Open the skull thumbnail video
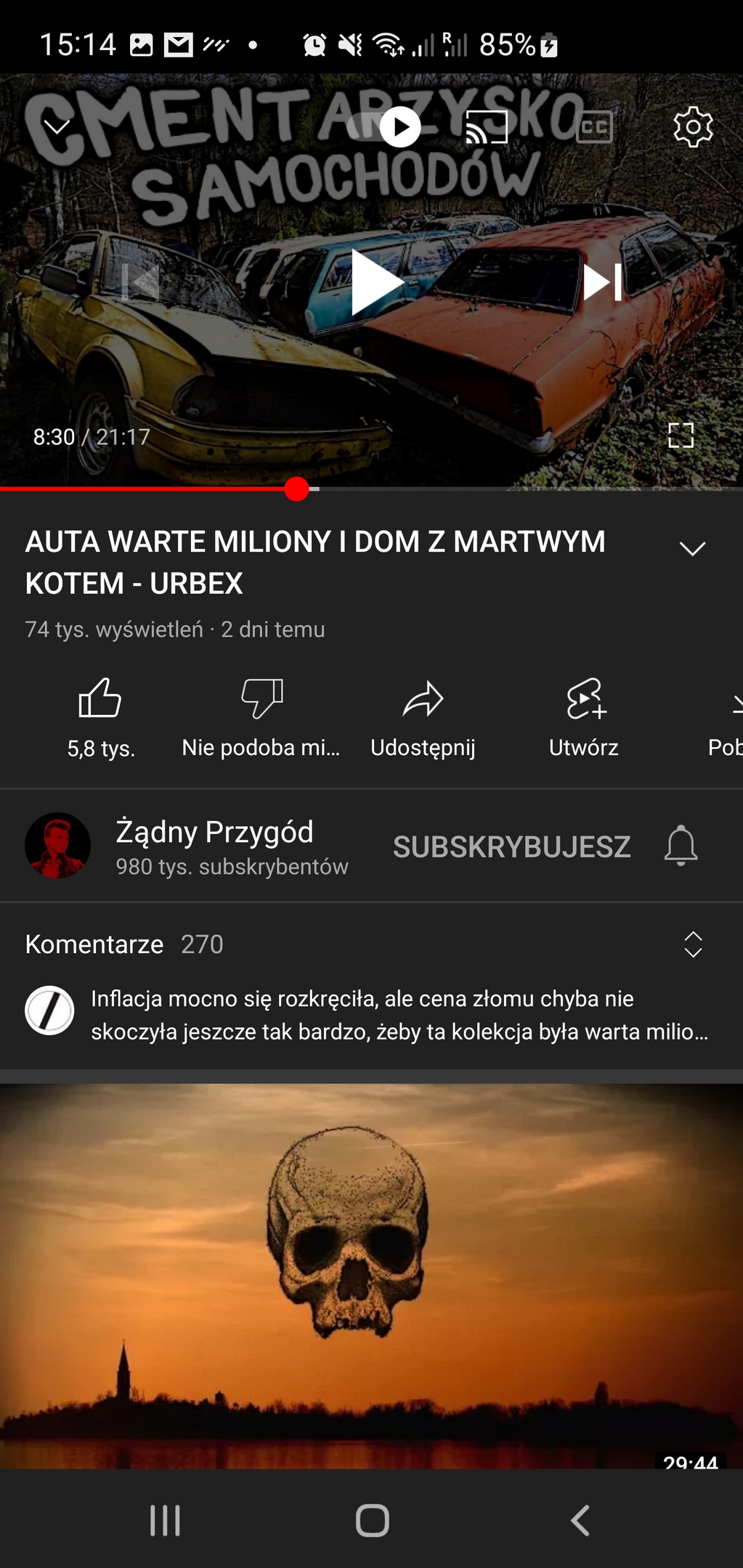This screenshot has width=743, height=1568. pyautogui.click(x=371, y=1276)
